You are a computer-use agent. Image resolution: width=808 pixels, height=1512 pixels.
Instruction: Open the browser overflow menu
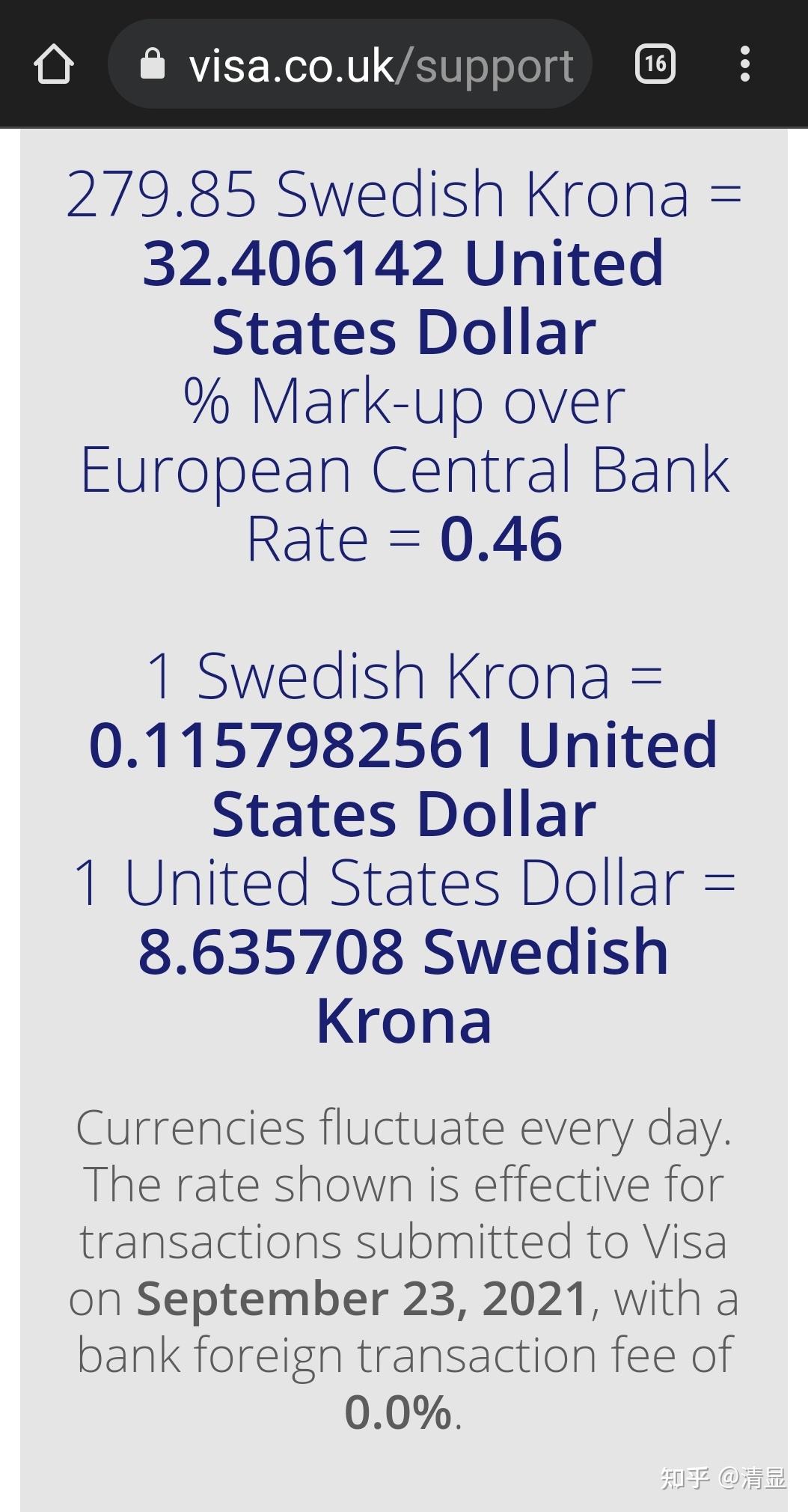click(x=744, y=64)
